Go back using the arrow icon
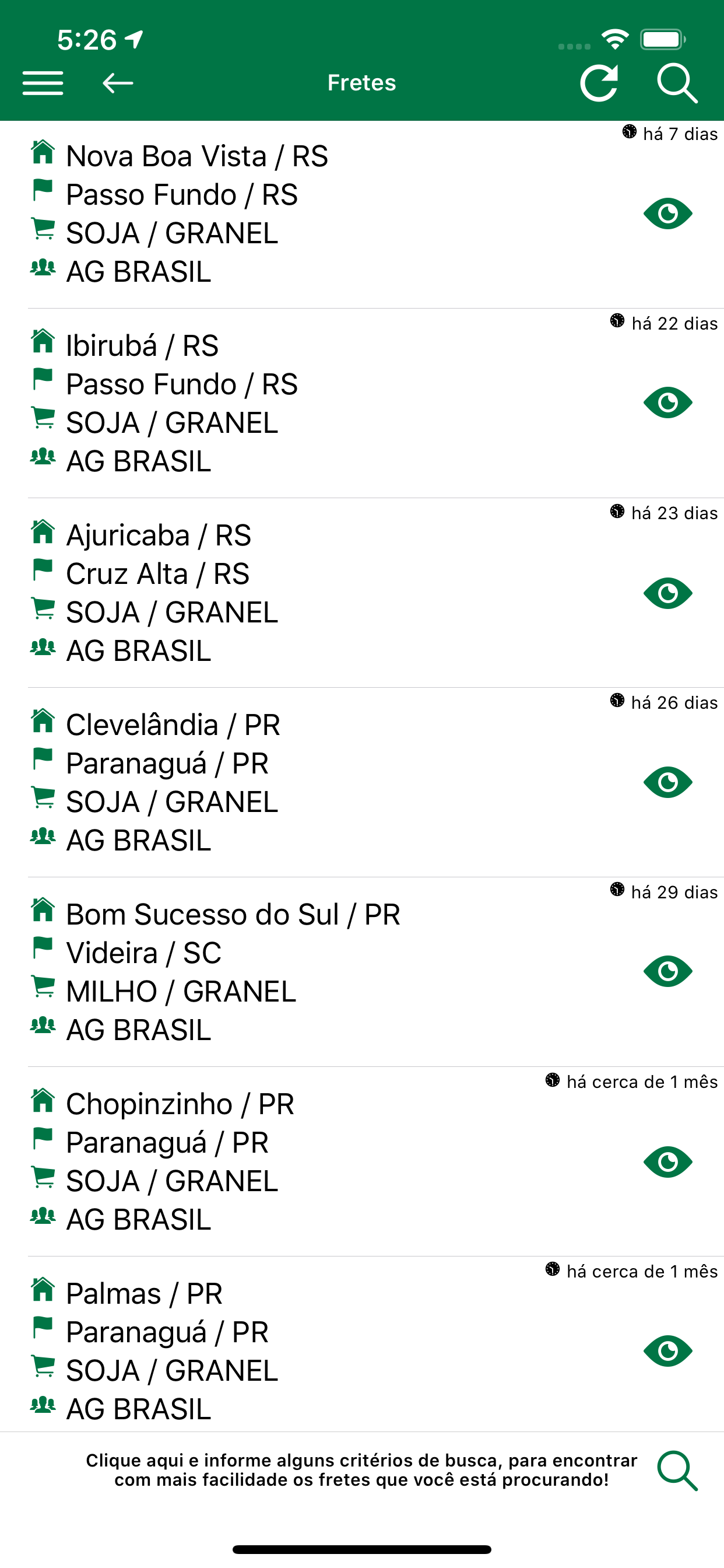Viewport: 724px width, 1568px height. click(117, 83)
